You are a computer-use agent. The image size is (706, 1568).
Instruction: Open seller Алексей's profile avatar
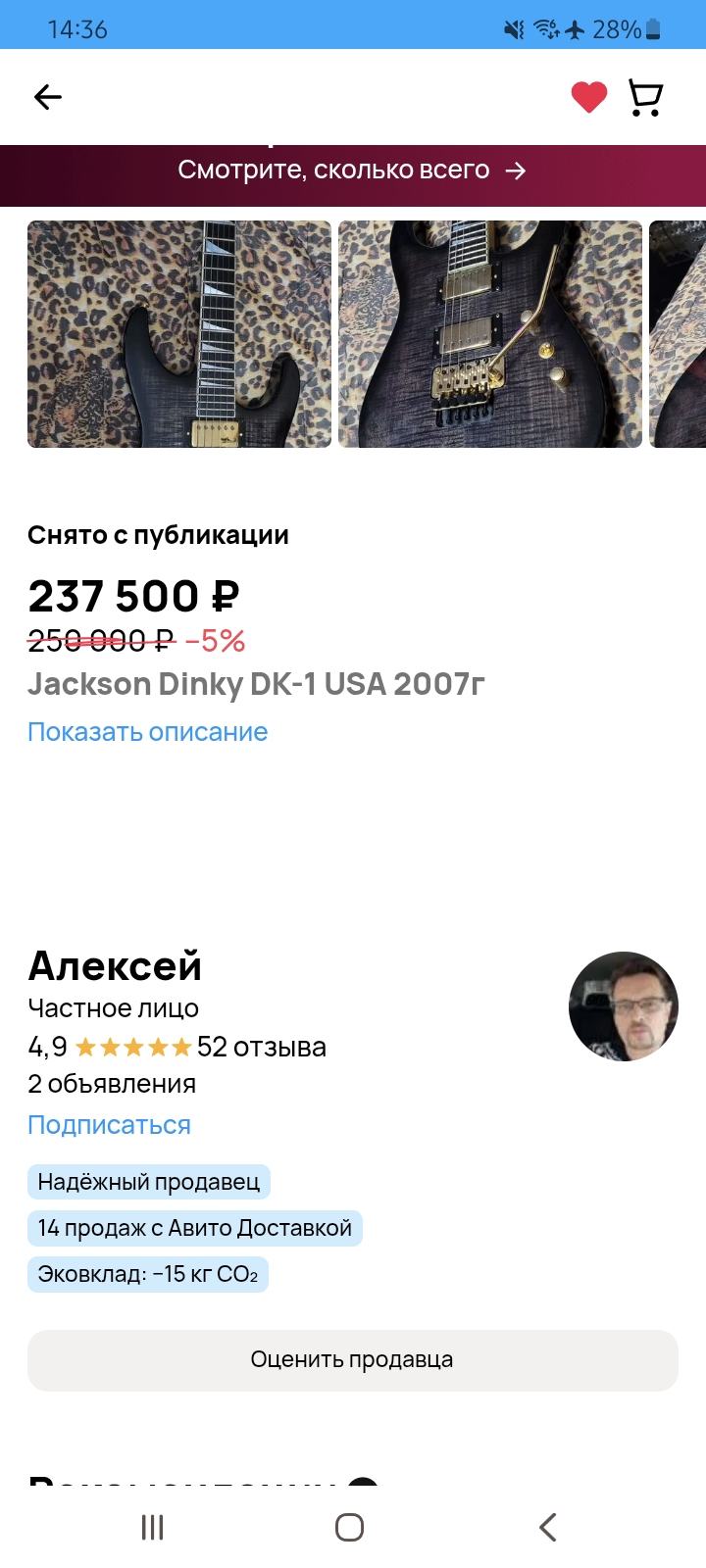pyautogui.click(x=623, y=1005)
